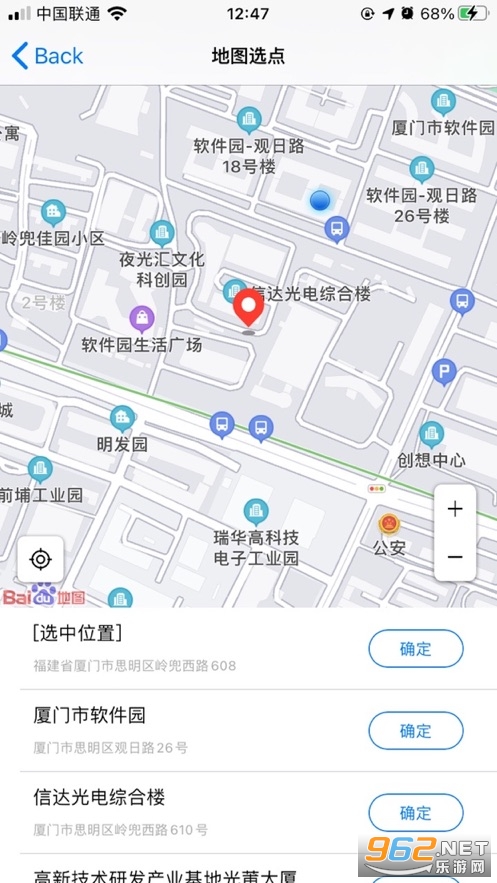Select the [选中位置] list row
This screenshot has height=883, width=497.
point(248,649)
